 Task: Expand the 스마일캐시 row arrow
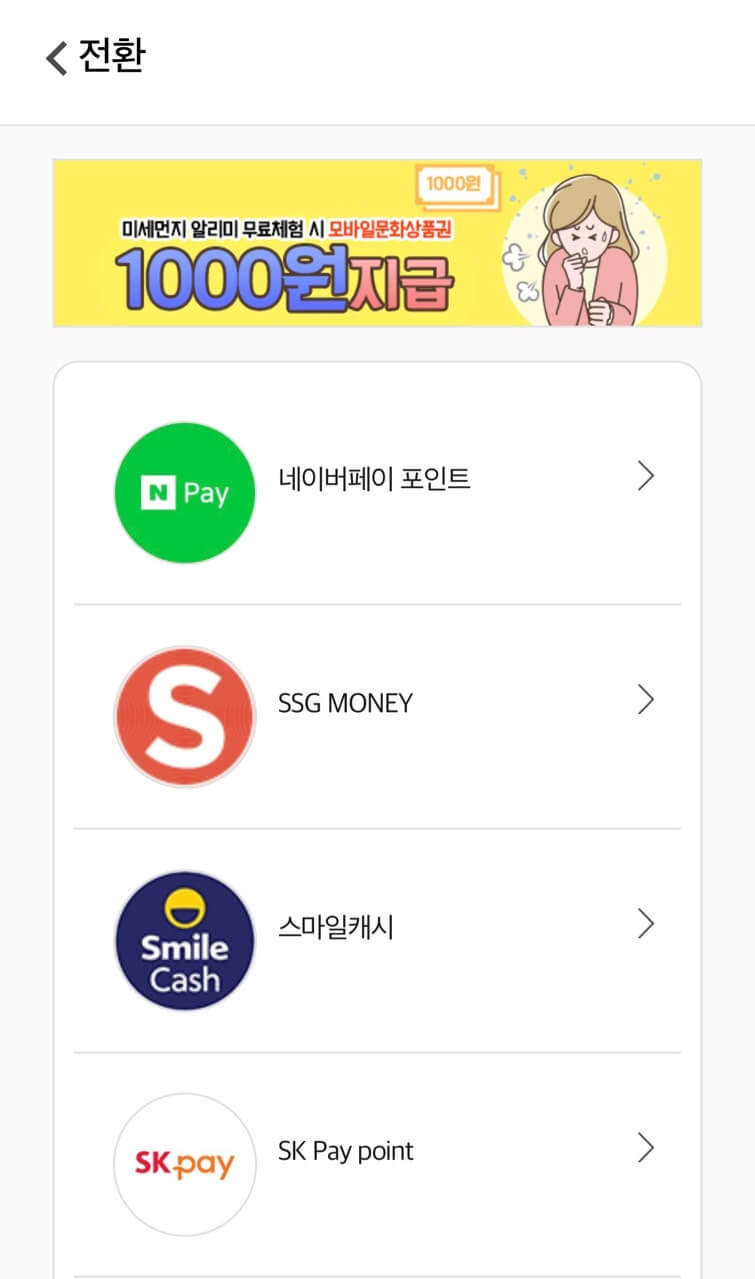pos(646,924)
